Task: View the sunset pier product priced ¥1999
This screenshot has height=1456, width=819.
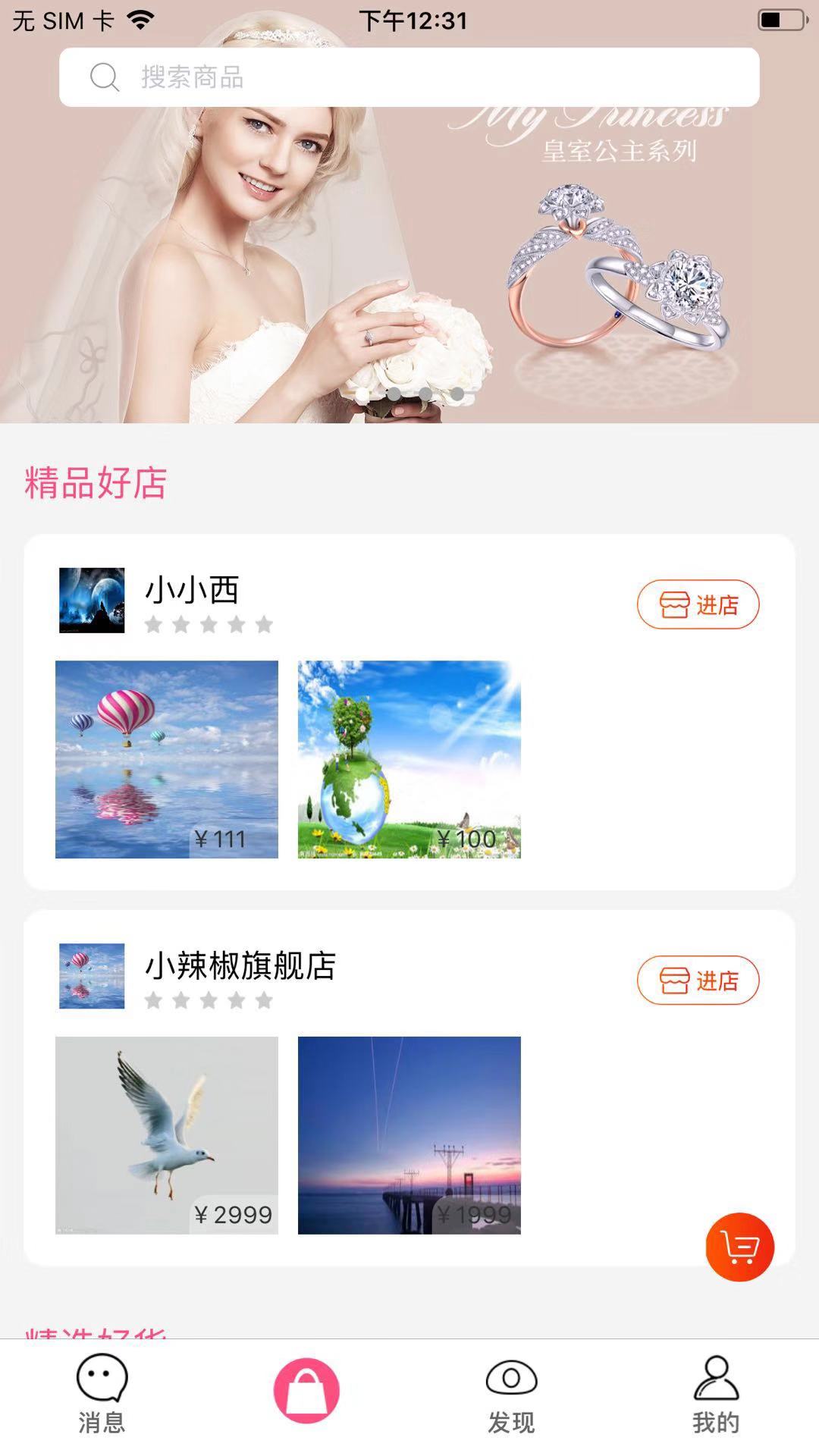Action: [x=409, y=1135]
